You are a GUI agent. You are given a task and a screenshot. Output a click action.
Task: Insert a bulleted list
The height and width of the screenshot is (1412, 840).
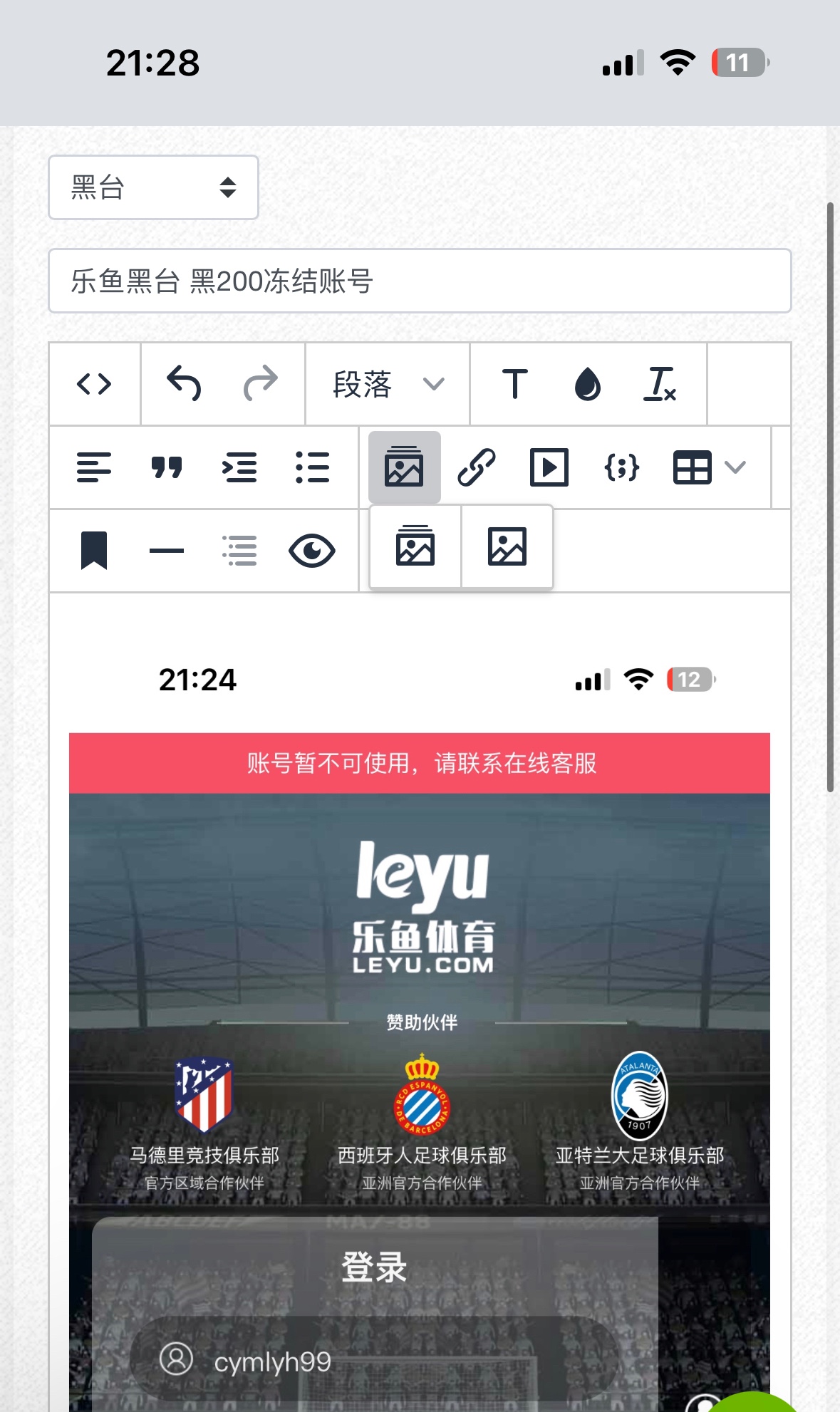pyautogui.click(x=312, y=468)
